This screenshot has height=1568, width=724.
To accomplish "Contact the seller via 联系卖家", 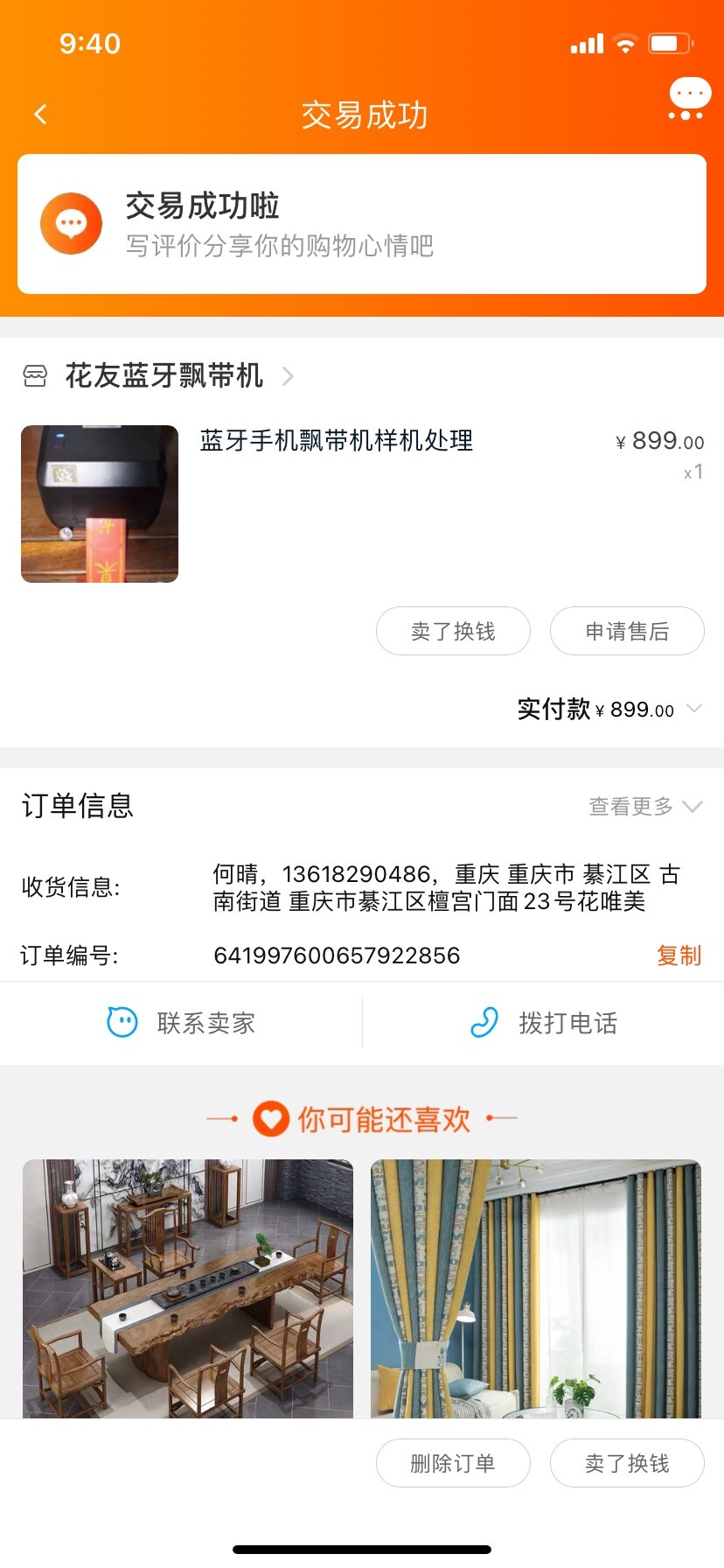I will pos(181,1023).
